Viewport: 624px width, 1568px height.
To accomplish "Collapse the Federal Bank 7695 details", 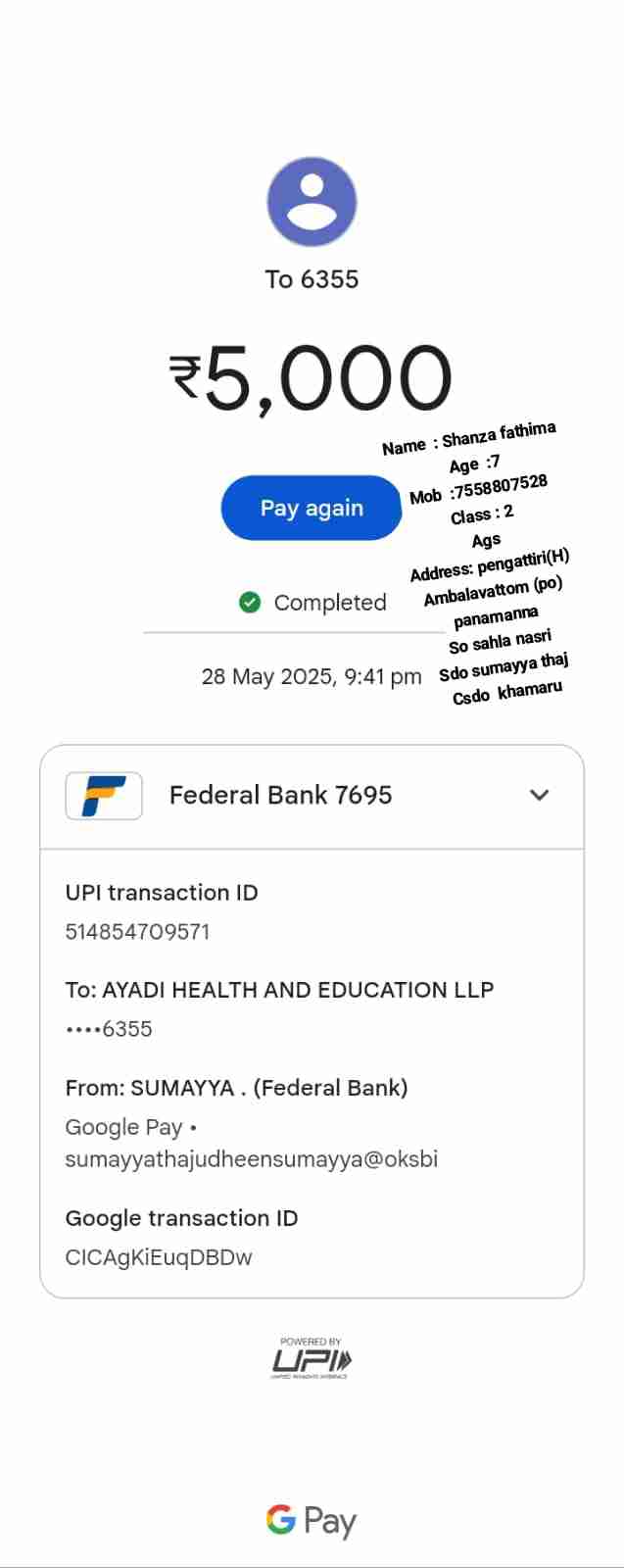I will coord(539,795).
